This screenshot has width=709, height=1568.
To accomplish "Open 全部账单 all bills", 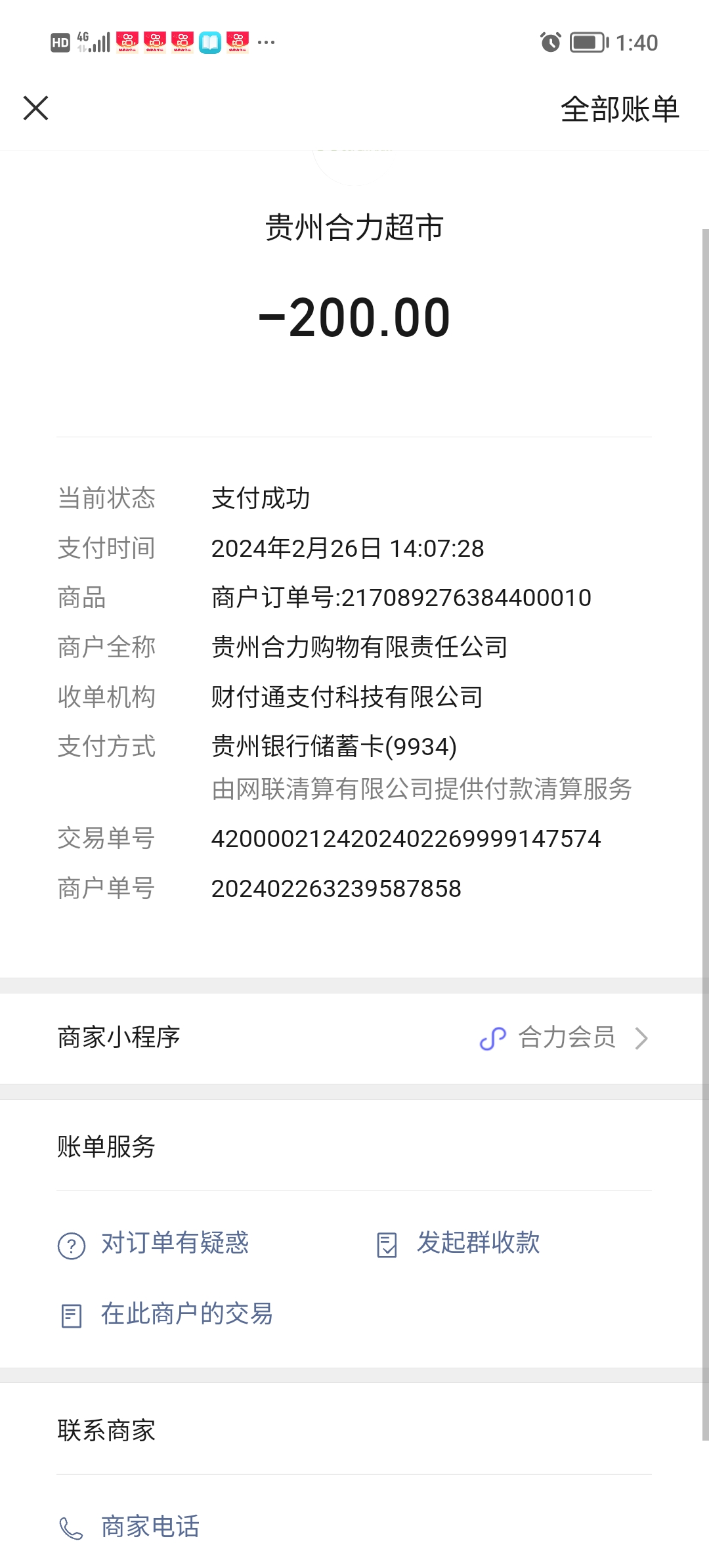I will [619, 109].
